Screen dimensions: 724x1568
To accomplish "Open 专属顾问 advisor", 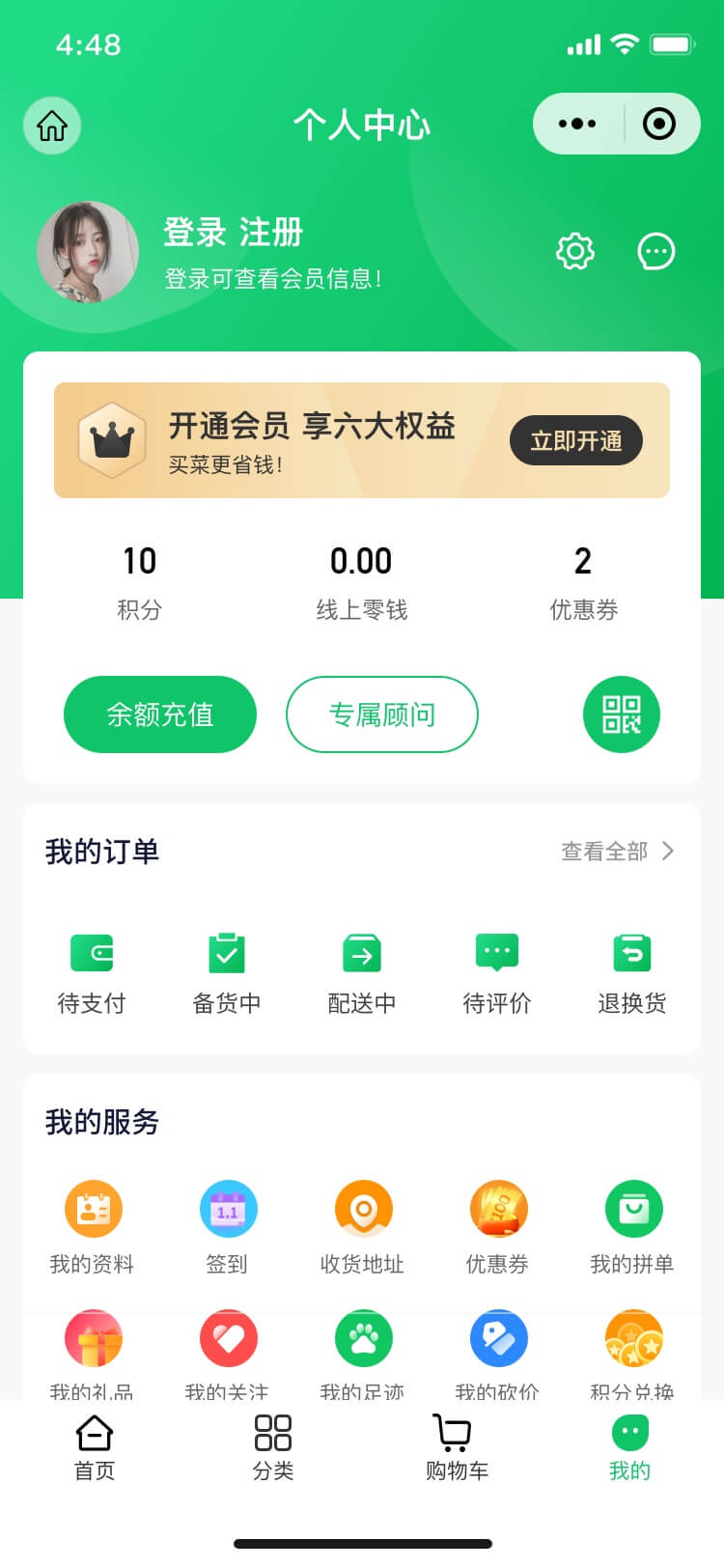I will (x=382, y=714).
